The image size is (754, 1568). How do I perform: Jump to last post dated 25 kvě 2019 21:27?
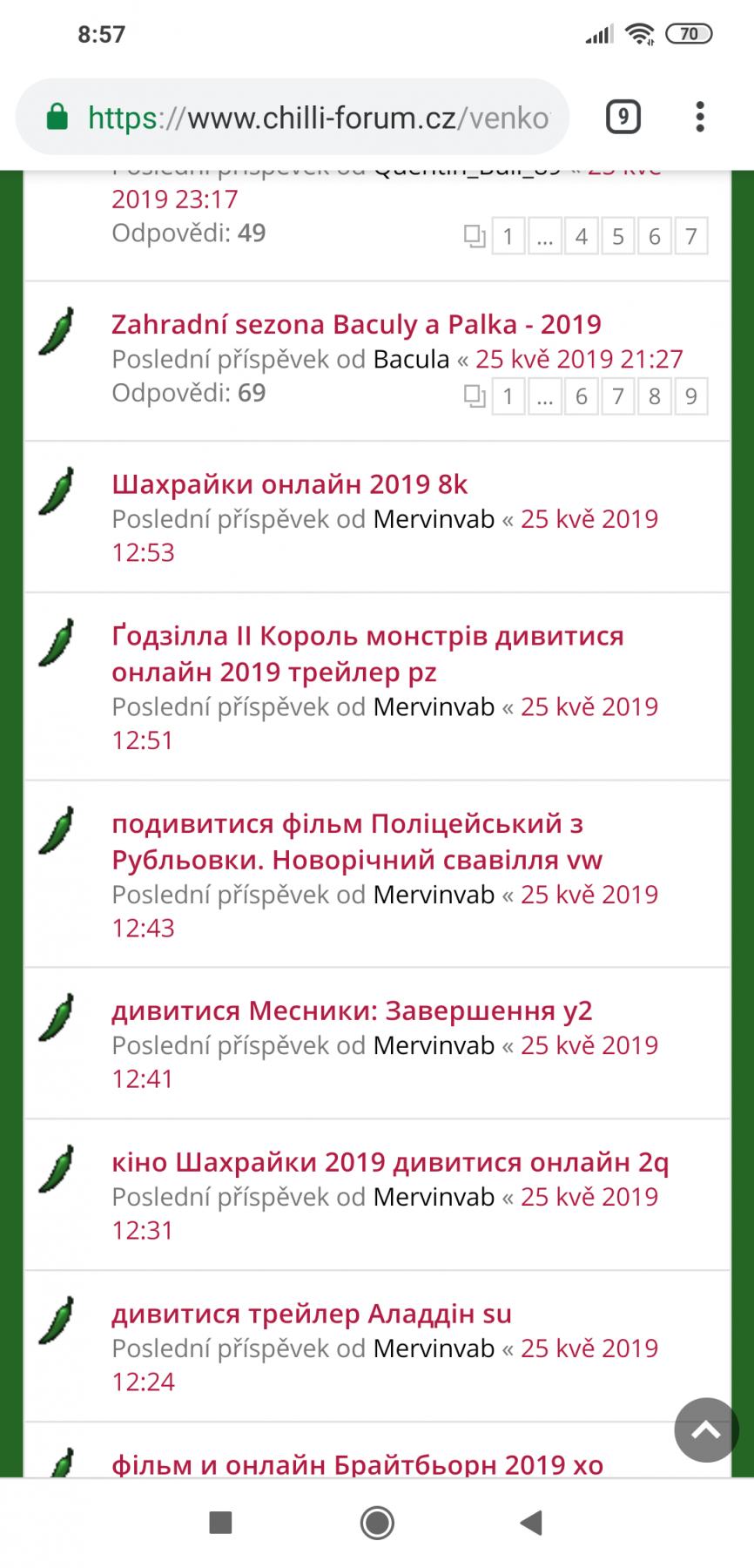click(579, 360)
